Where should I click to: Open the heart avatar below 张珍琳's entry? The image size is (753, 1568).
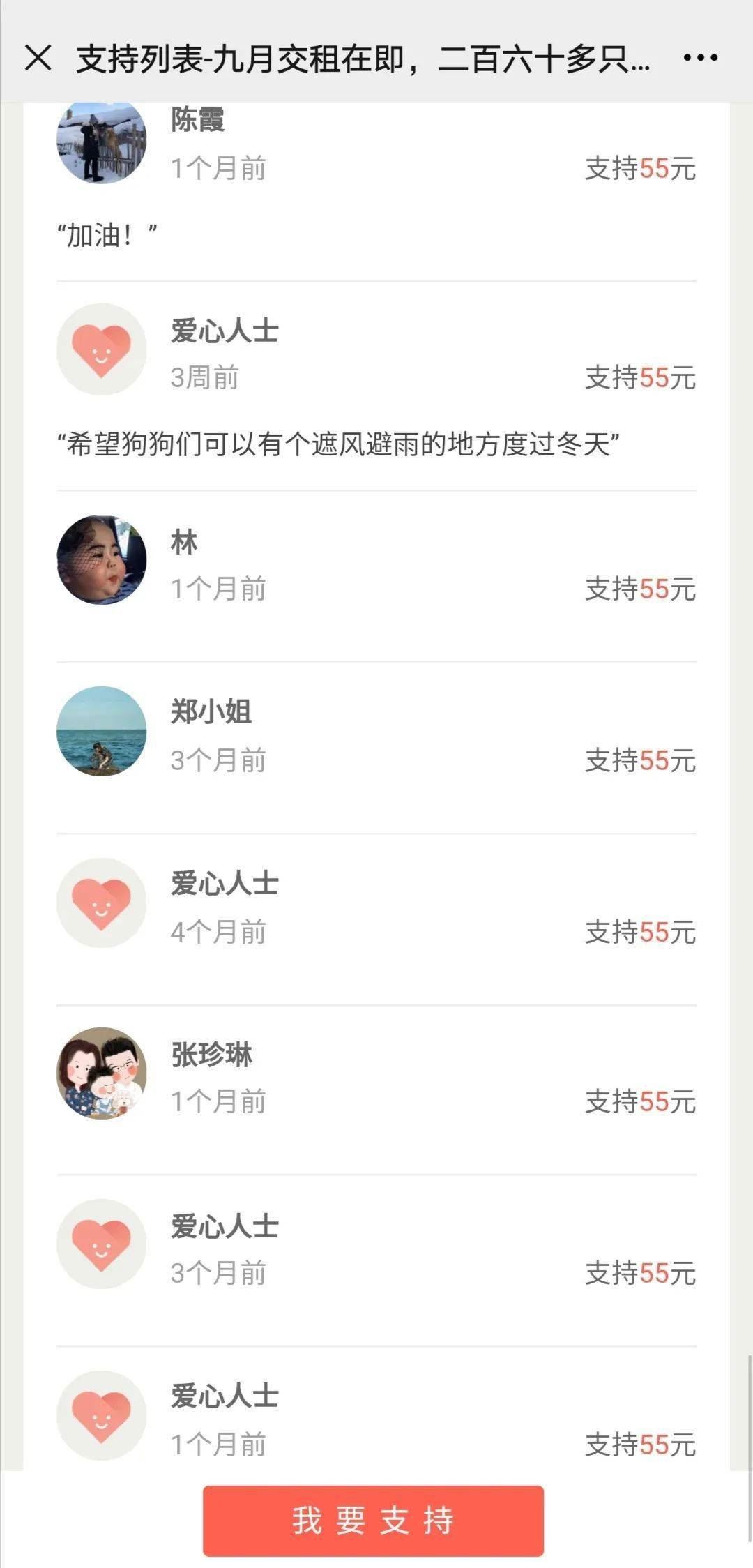101,1244
